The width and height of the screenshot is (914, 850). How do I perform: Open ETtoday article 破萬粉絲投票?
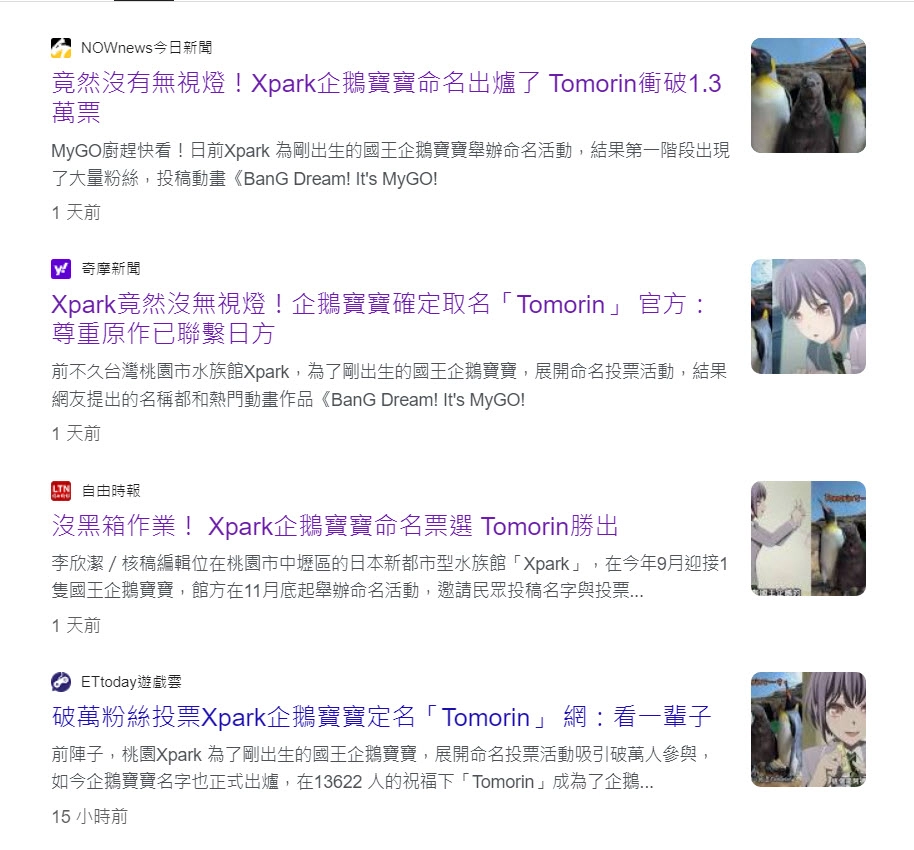point(380,717)
